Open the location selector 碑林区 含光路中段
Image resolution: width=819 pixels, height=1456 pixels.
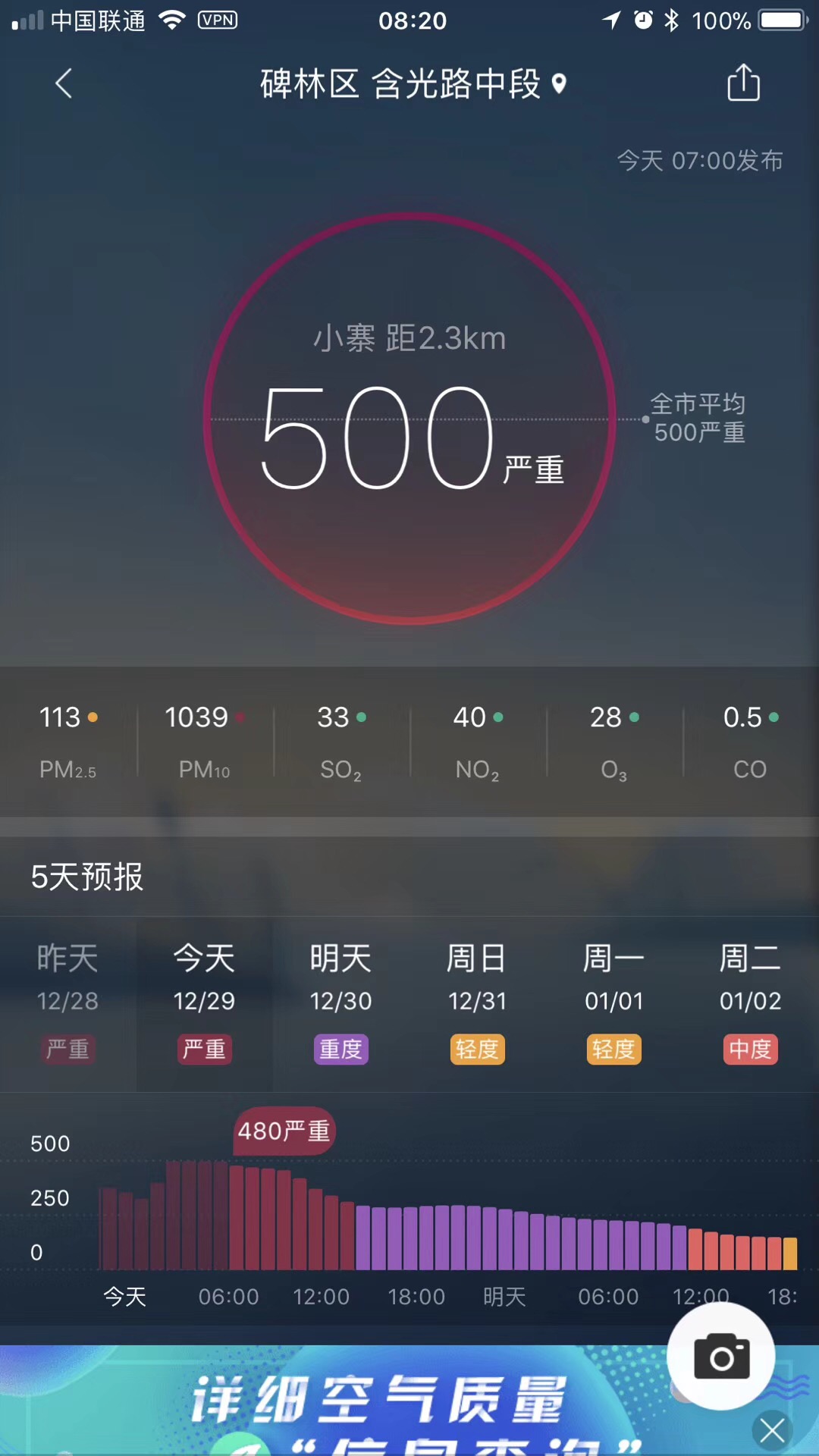(412, 84)
